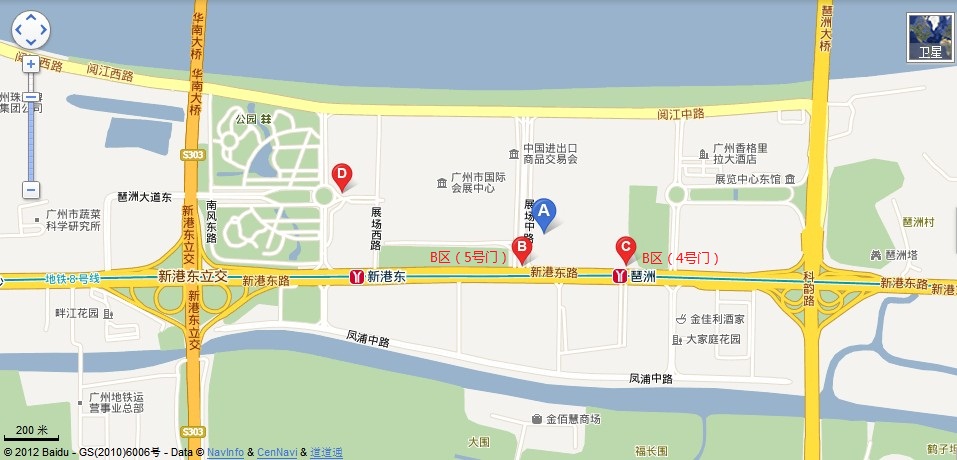Open the NavInfo data link

pos(227,453)
